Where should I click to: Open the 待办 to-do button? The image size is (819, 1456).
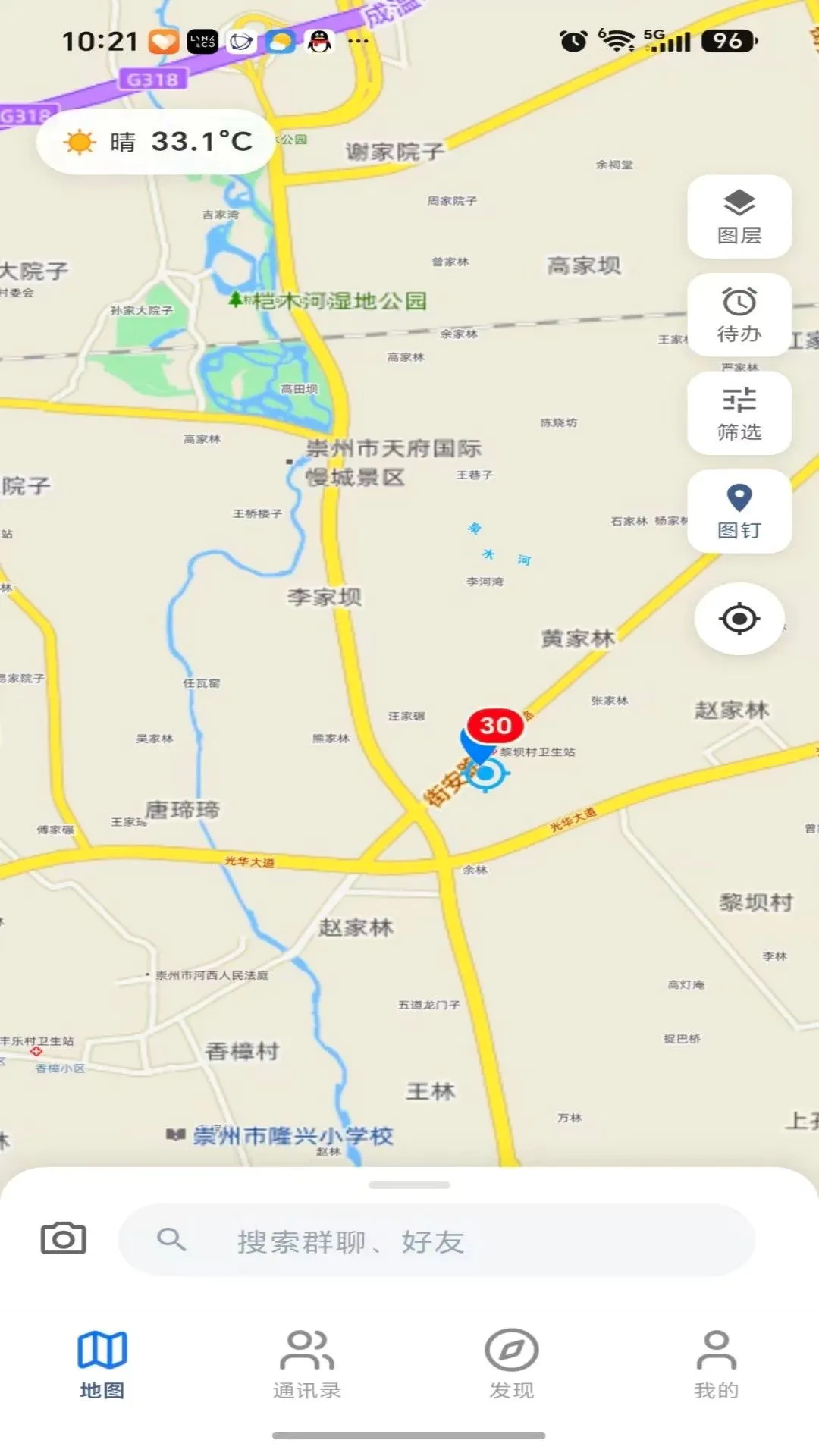(739, 315)
